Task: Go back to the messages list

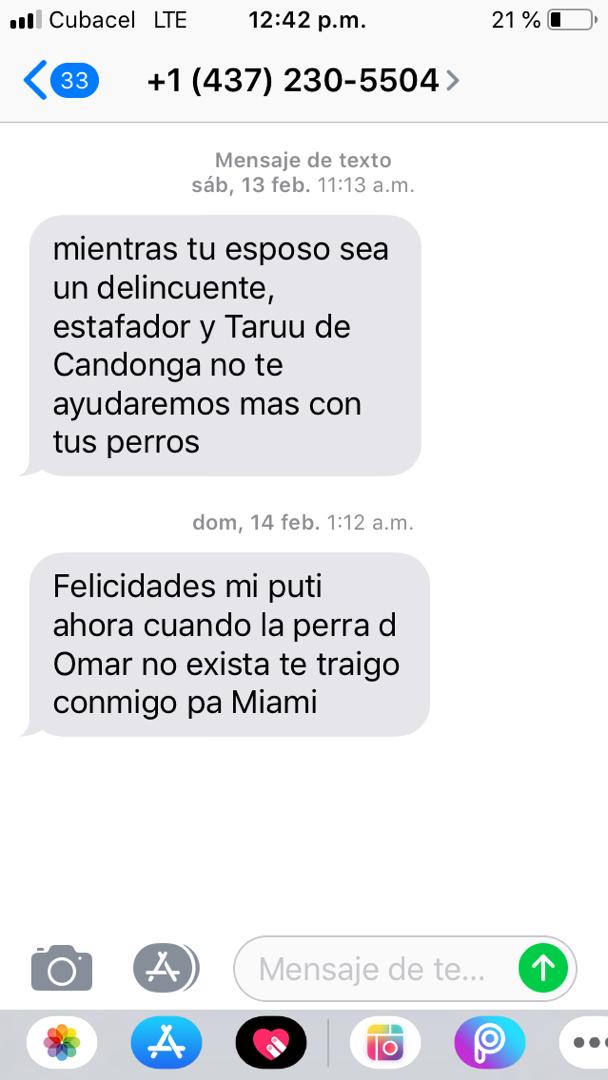Action: (58, 80)
